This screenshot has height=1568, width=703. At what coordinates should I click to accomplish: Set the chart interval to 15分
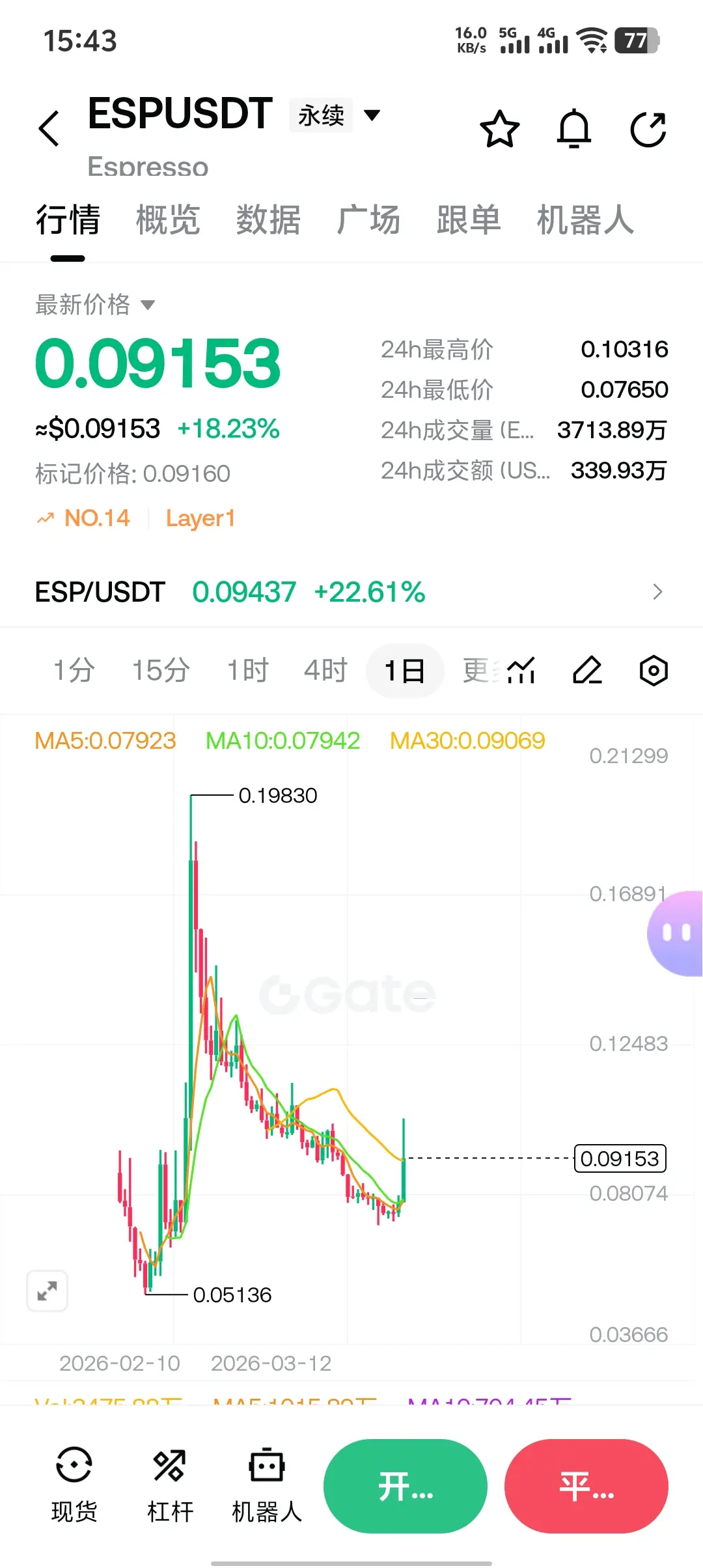coord(161,670)
